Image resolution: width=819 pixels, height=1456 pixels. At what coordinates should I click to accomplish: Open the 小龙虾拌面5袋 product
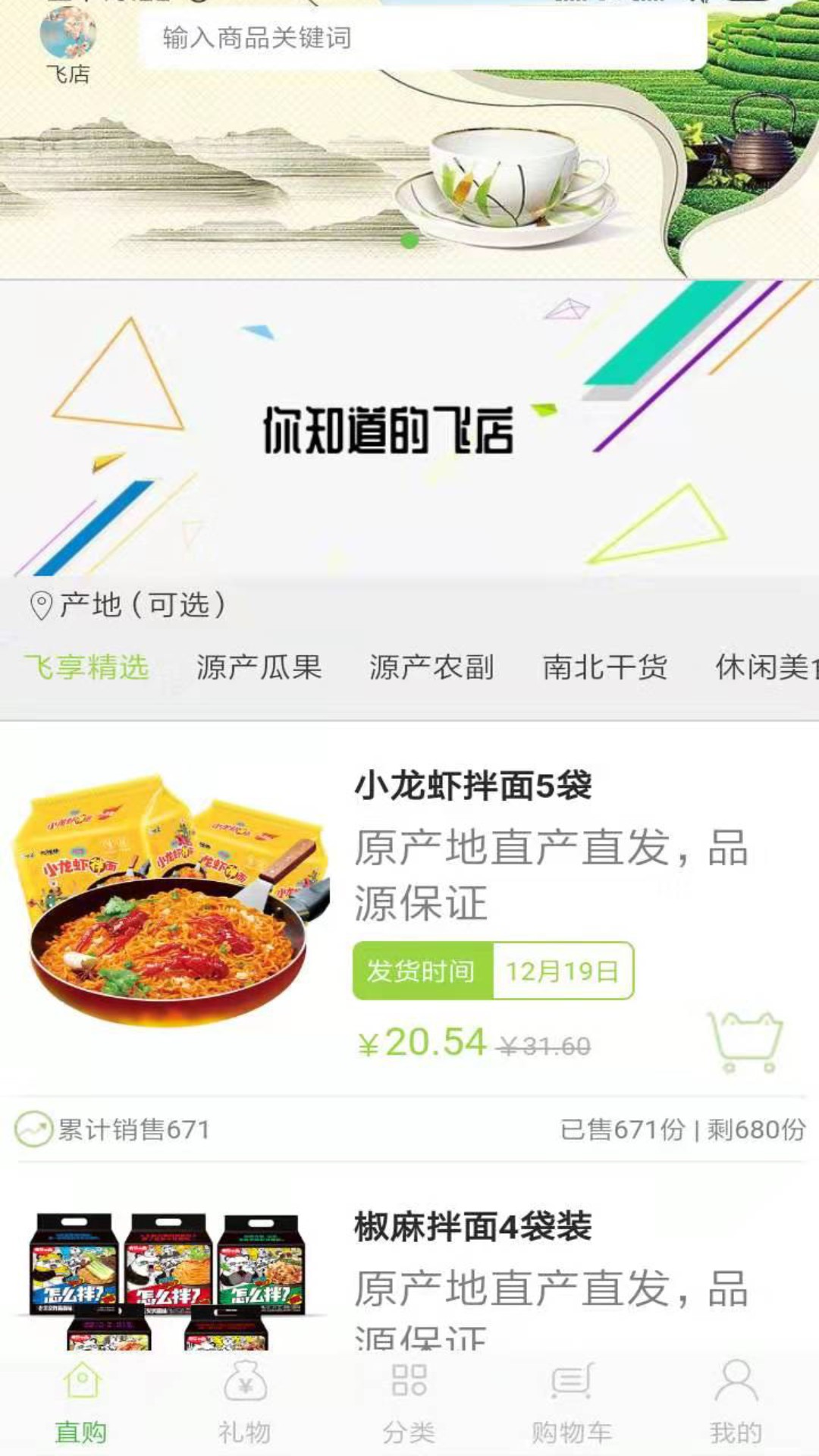(x=472, y=786)
